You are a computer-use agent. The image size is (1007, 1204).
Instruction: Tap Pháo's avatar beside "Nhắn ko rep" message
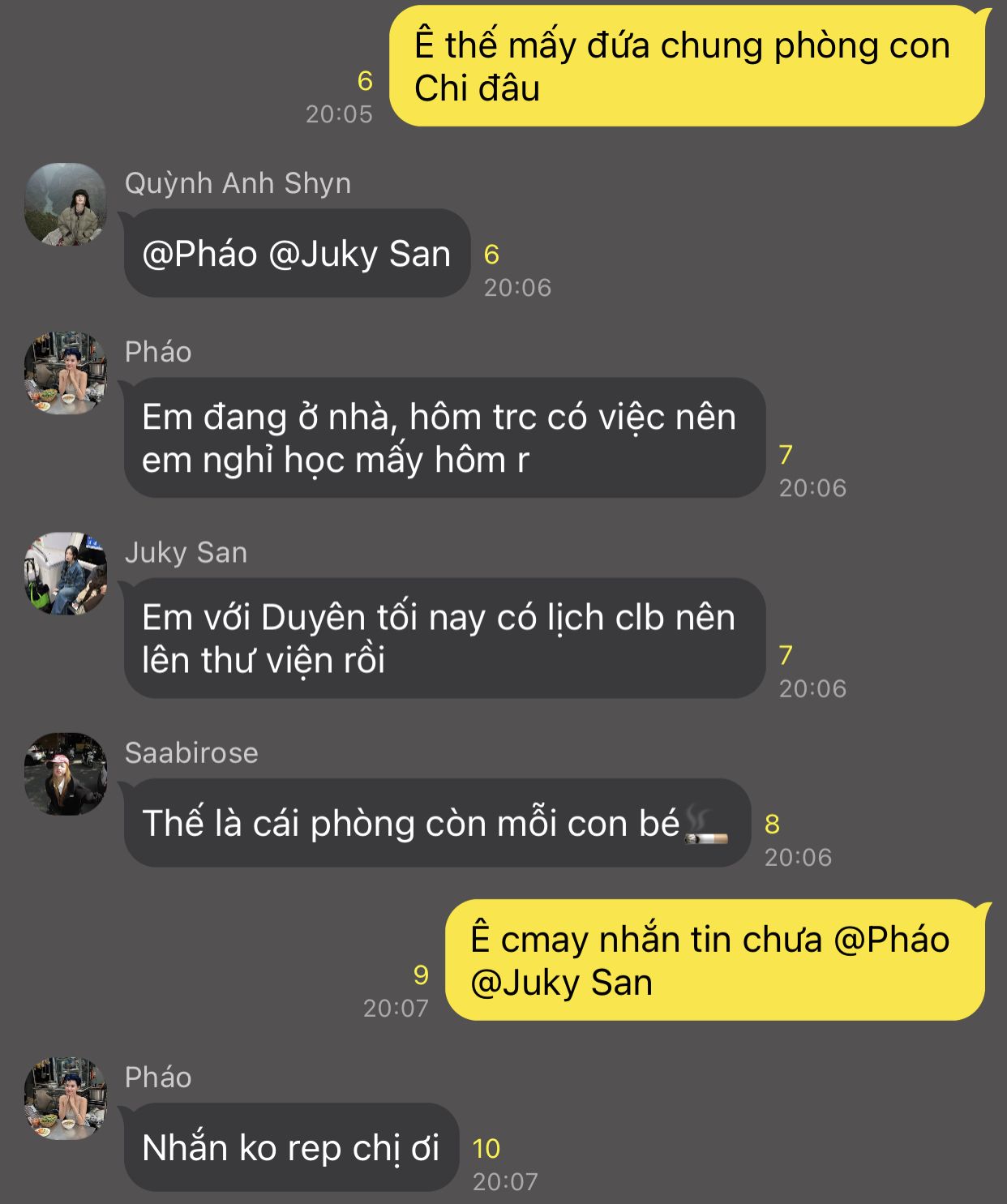(x=66, y=1098)
